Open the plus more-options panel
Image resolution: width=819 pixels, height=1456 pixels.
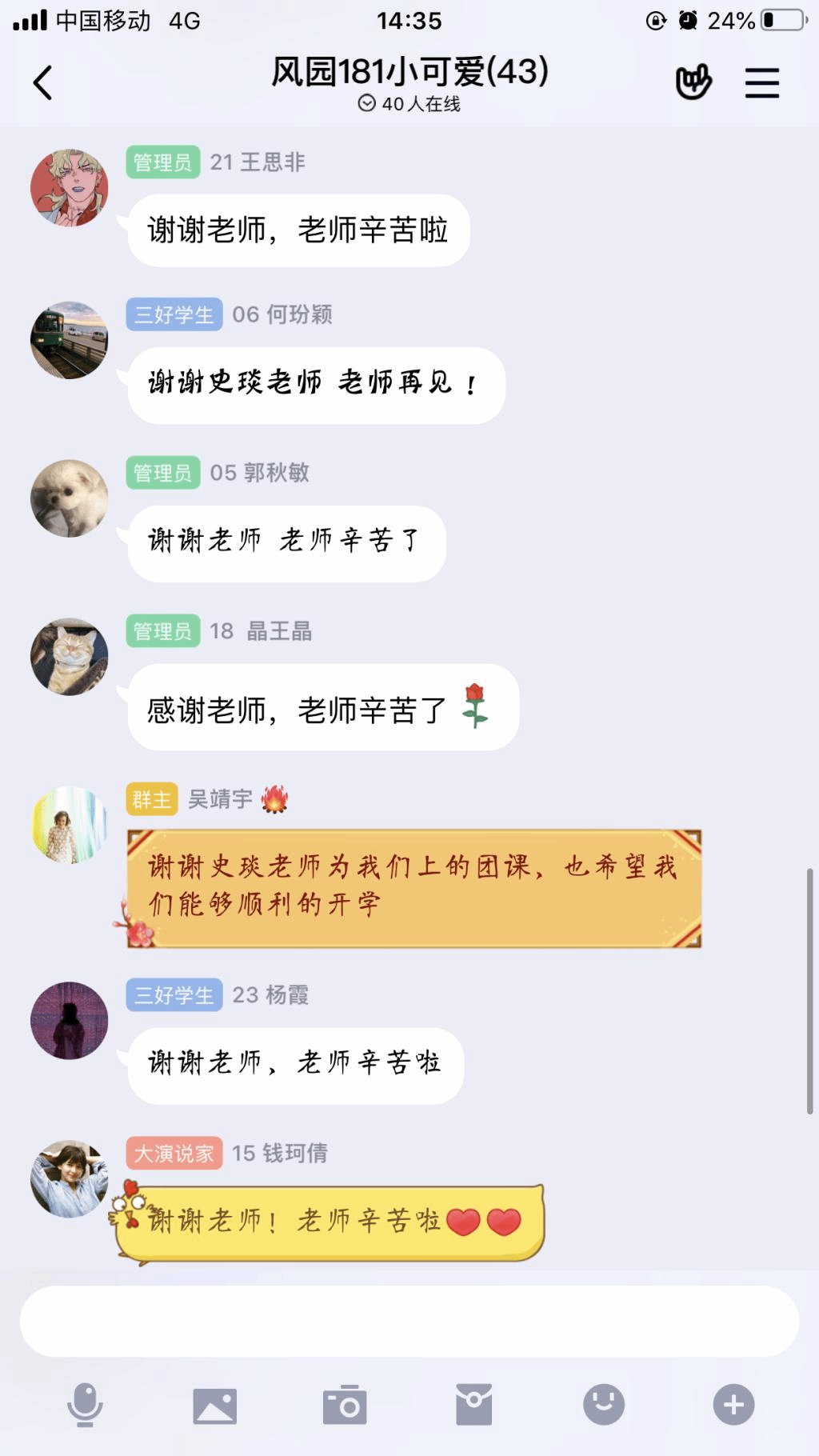[733, 1405]
